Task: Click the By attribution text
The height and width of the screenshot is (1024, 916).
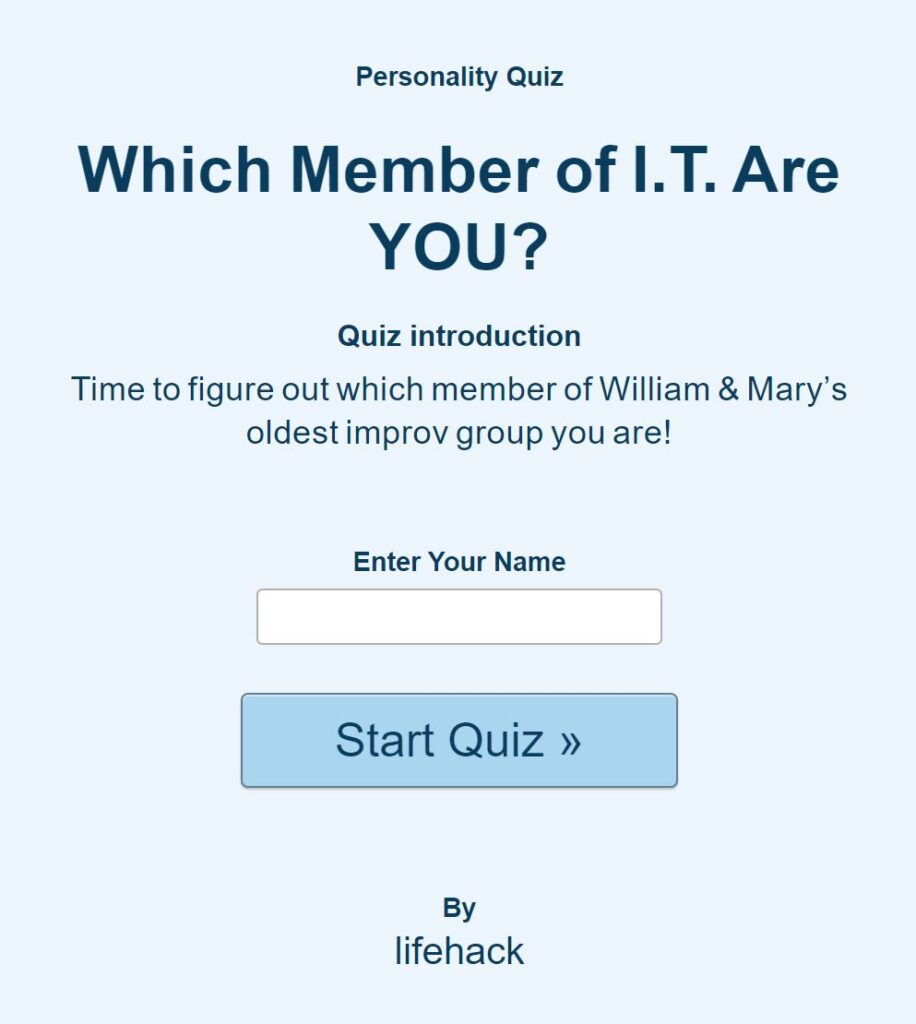Action: [x=460, y=908]
